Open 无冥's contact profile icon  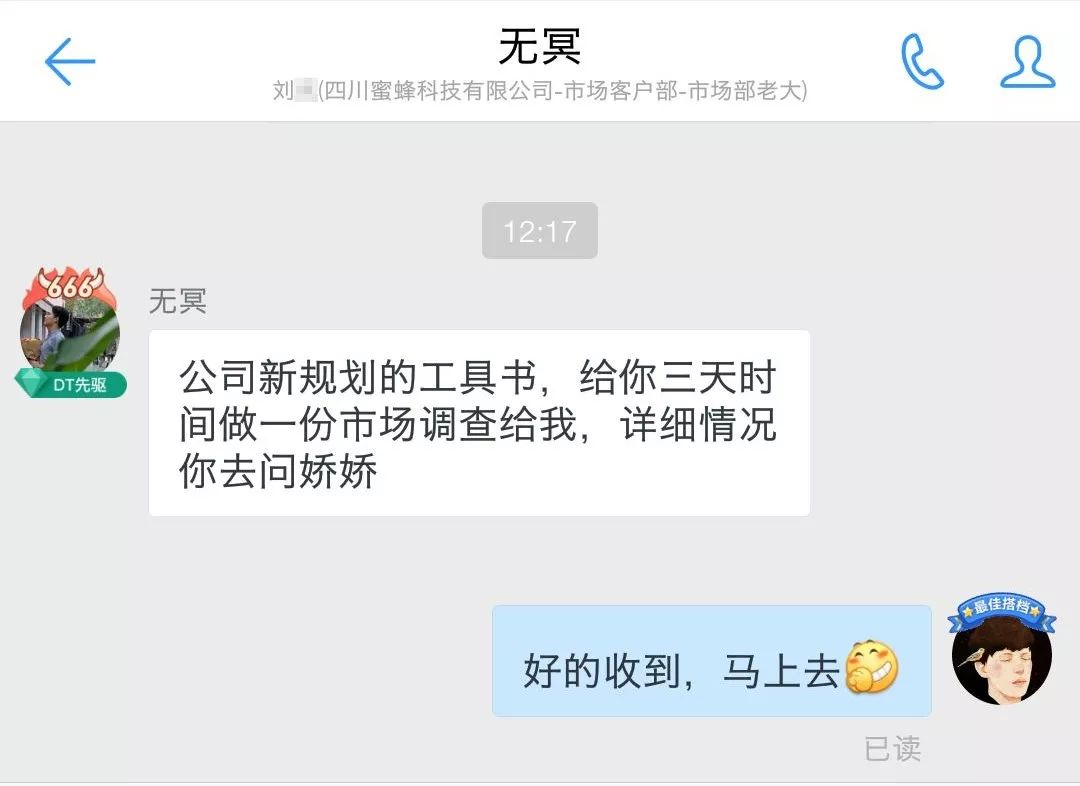(1027, 61)
